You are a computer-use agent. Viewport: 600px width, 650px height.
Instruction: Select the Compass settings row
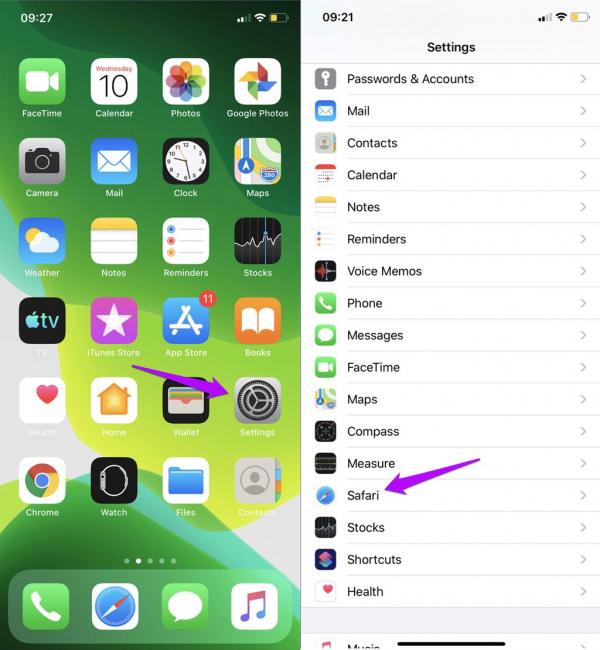coord(450,431)
